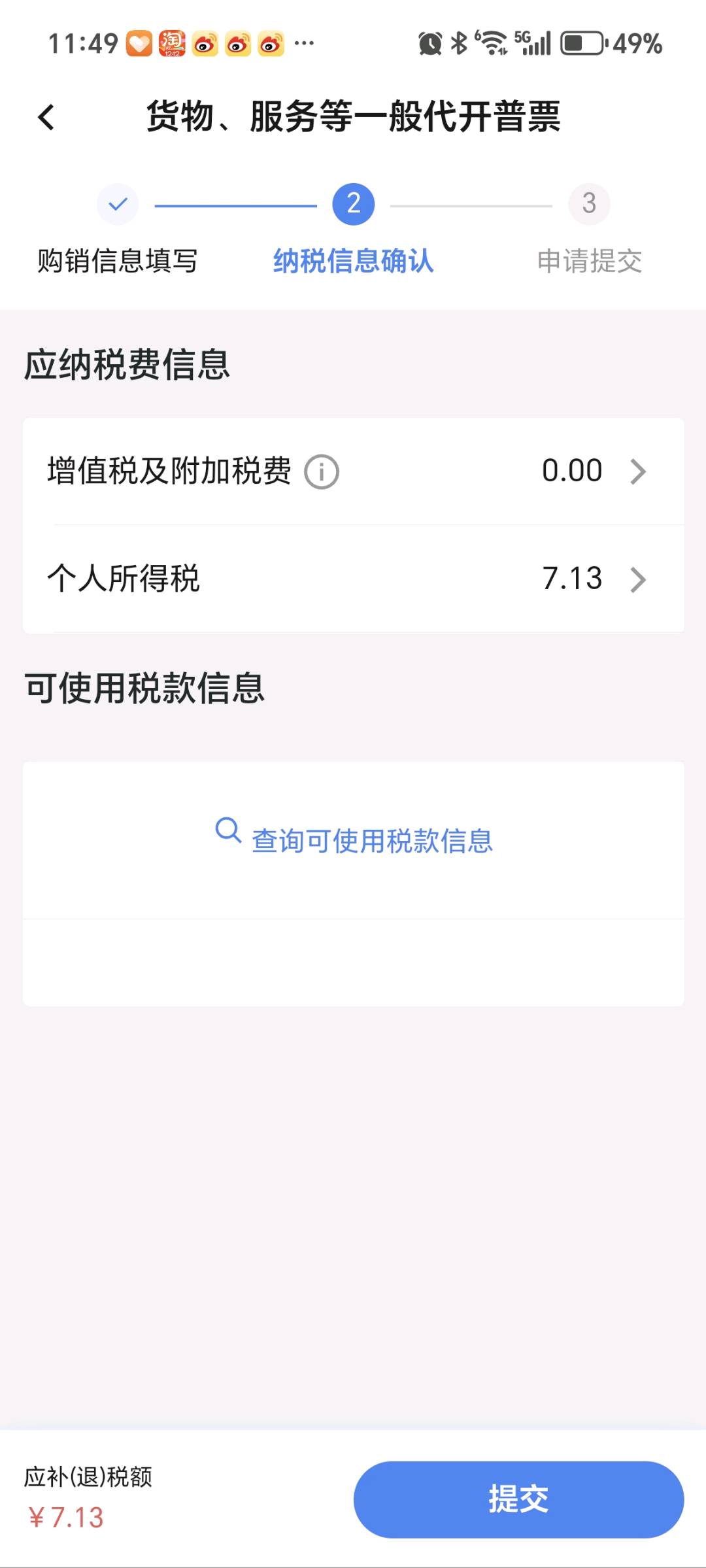Submit the application with 提交 button

pyautogui.click(x=518, y=1499)
